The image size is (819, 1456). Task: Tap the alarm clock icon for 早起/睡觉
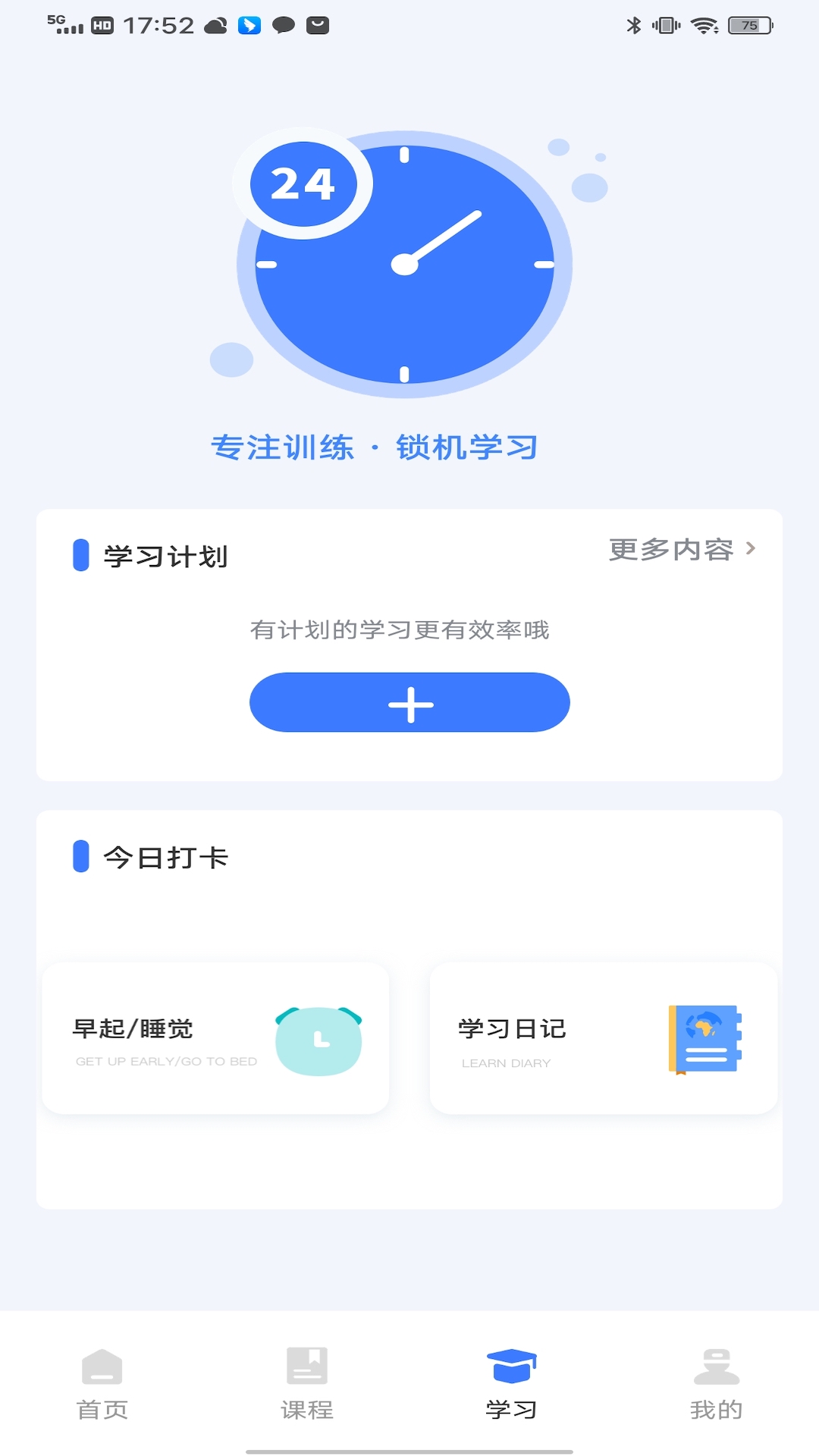[x=318, y=1041]
